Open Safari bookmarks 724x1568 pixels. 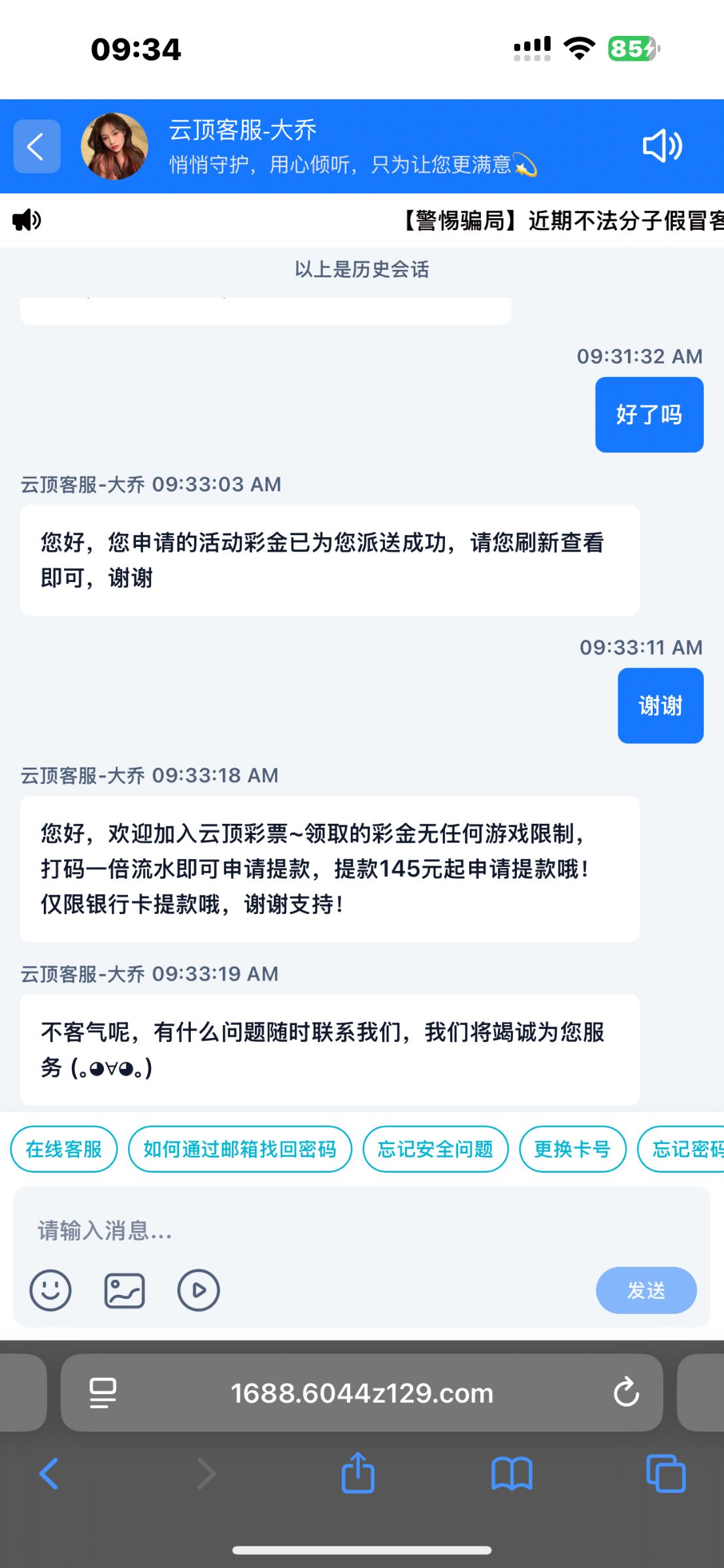pos(512,1474)
